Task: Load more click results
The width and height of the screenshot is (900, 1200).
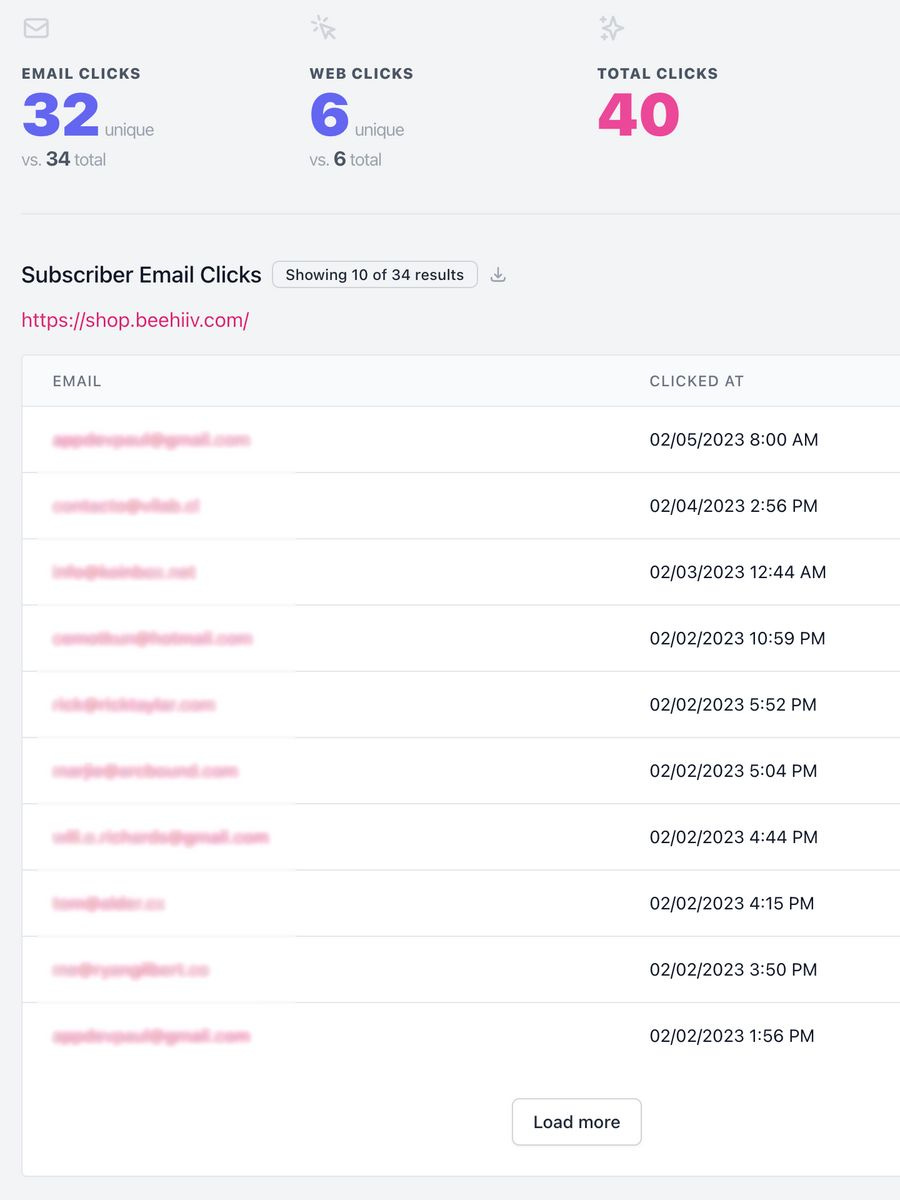Action: (x=576, y=1122)
